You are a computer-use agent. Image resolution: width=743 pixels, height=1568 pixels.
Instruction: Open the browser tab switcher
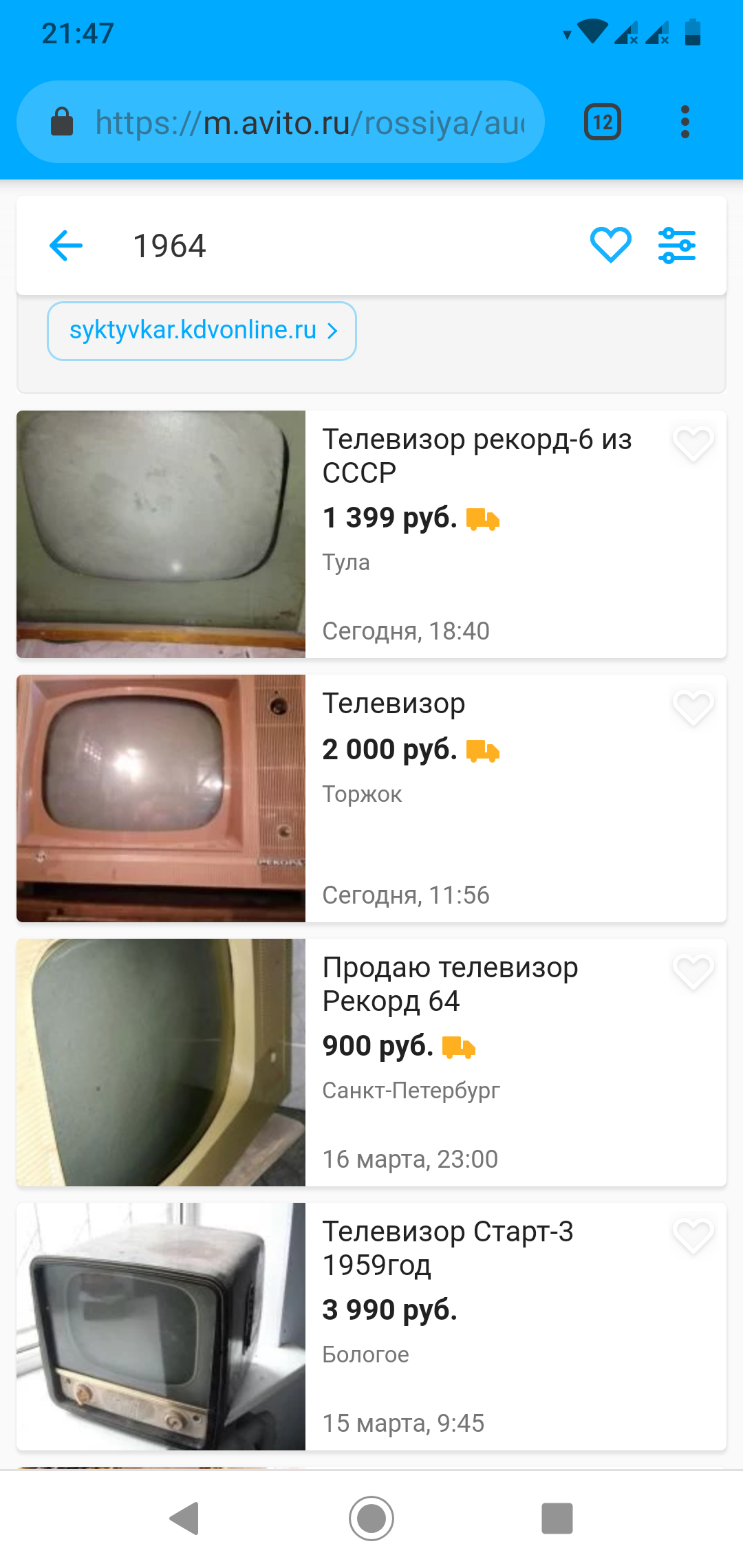[x=603, y=122]
